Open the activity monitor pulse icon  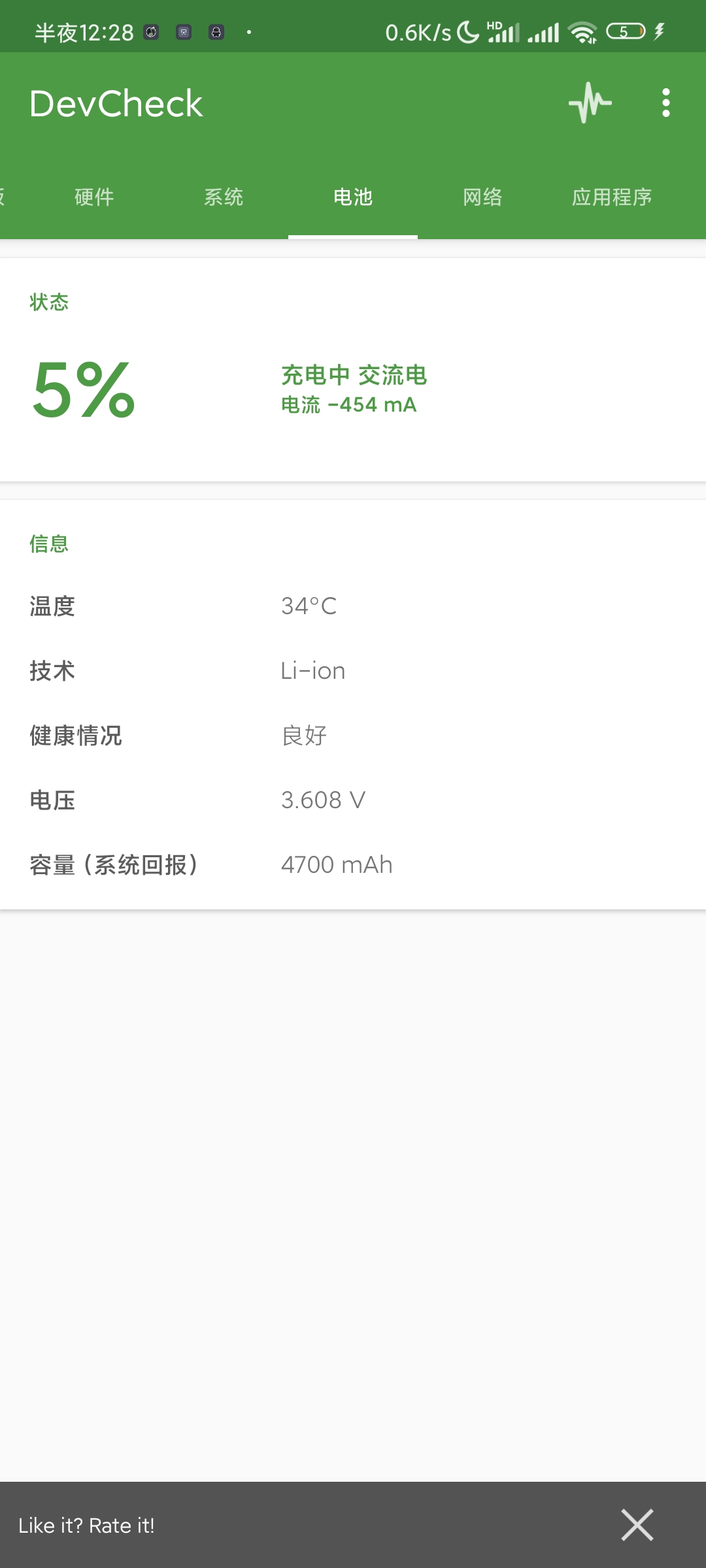pos(590,103)
